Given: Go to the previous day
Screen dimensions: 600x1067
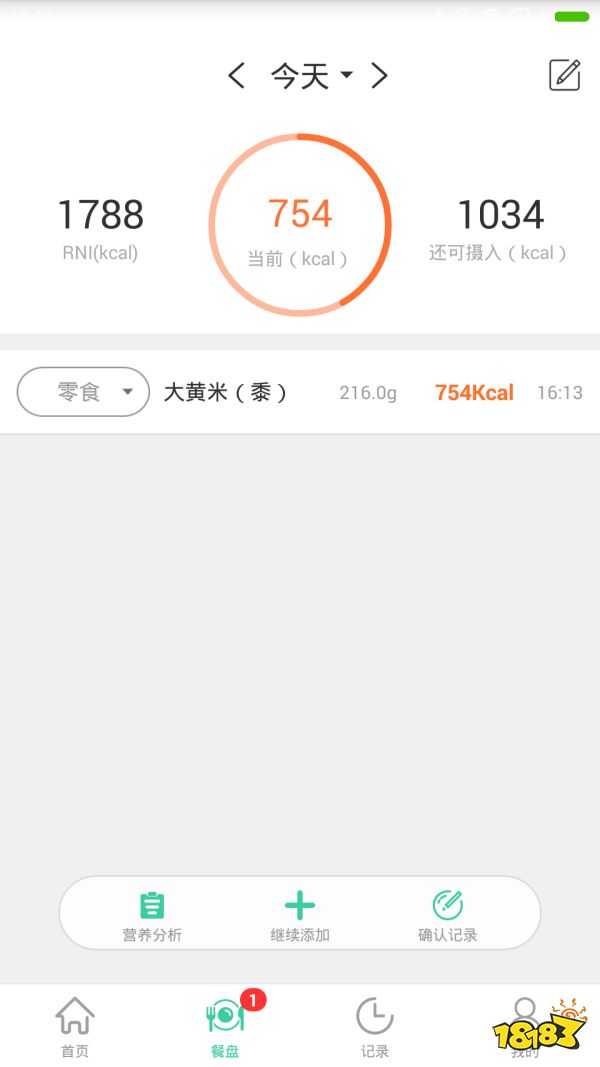Looking at the screenshot, I should coord(236,76).
